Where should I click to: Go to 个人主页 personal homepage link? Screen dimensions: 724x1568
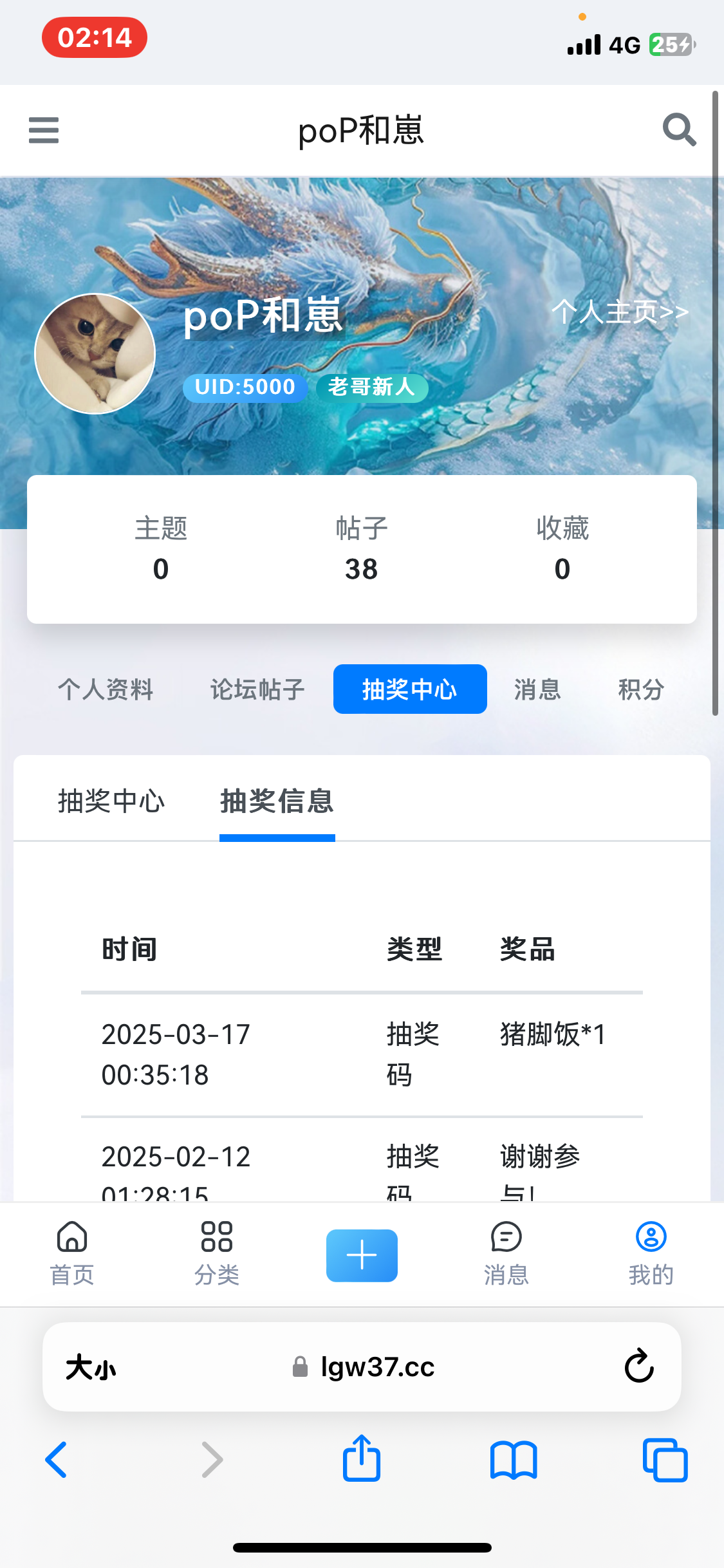(620, 312)
